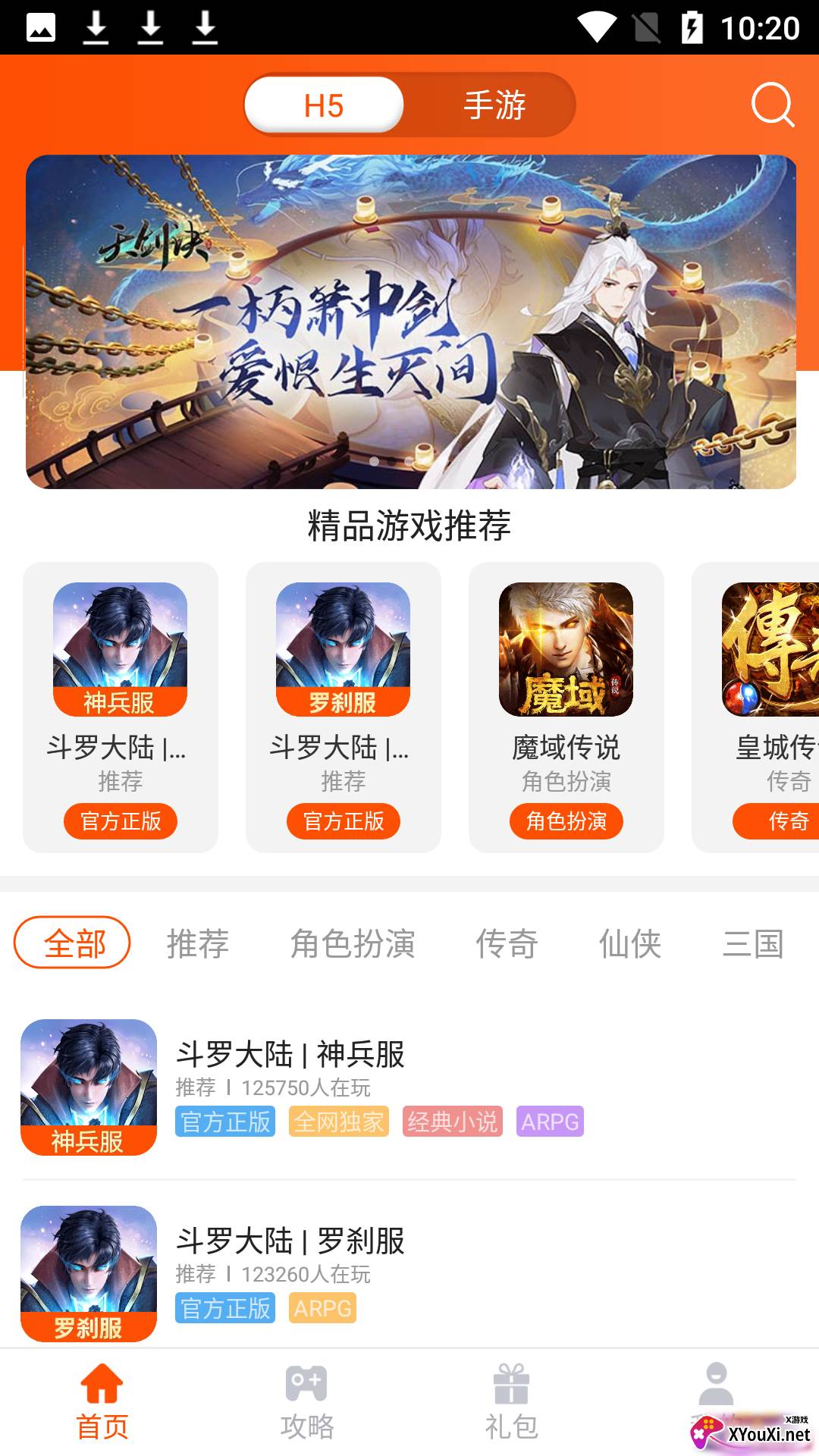
Task: Select the H5 tab
Action: [x=325, y=105]
